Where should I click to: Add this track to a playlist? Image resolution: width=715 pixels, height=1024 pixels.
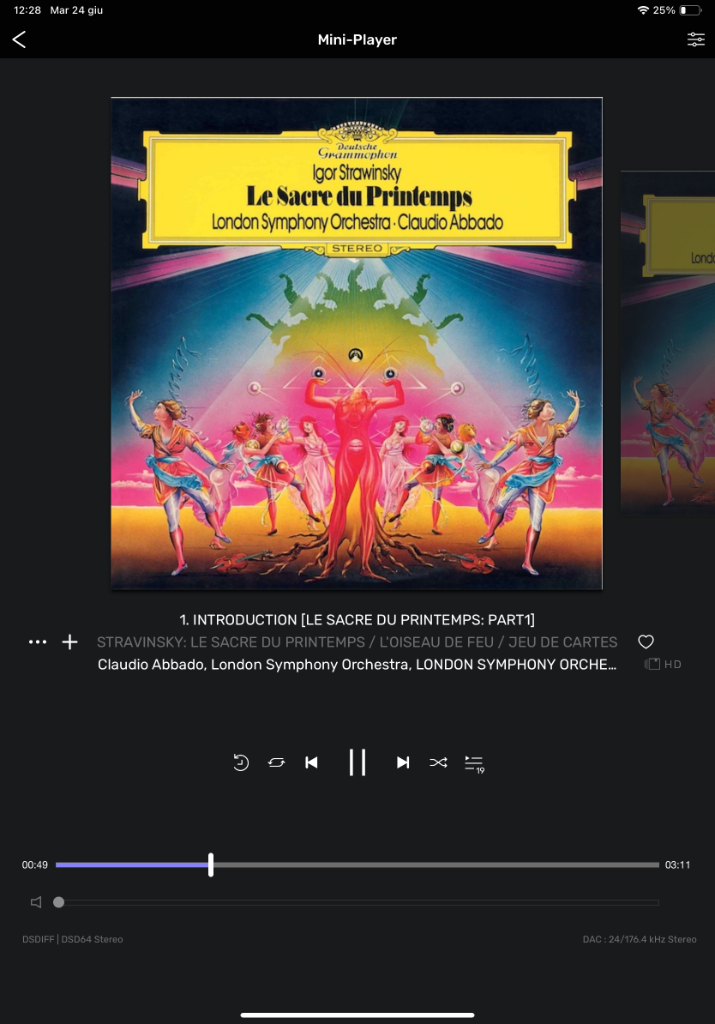(x=70, y=642)
